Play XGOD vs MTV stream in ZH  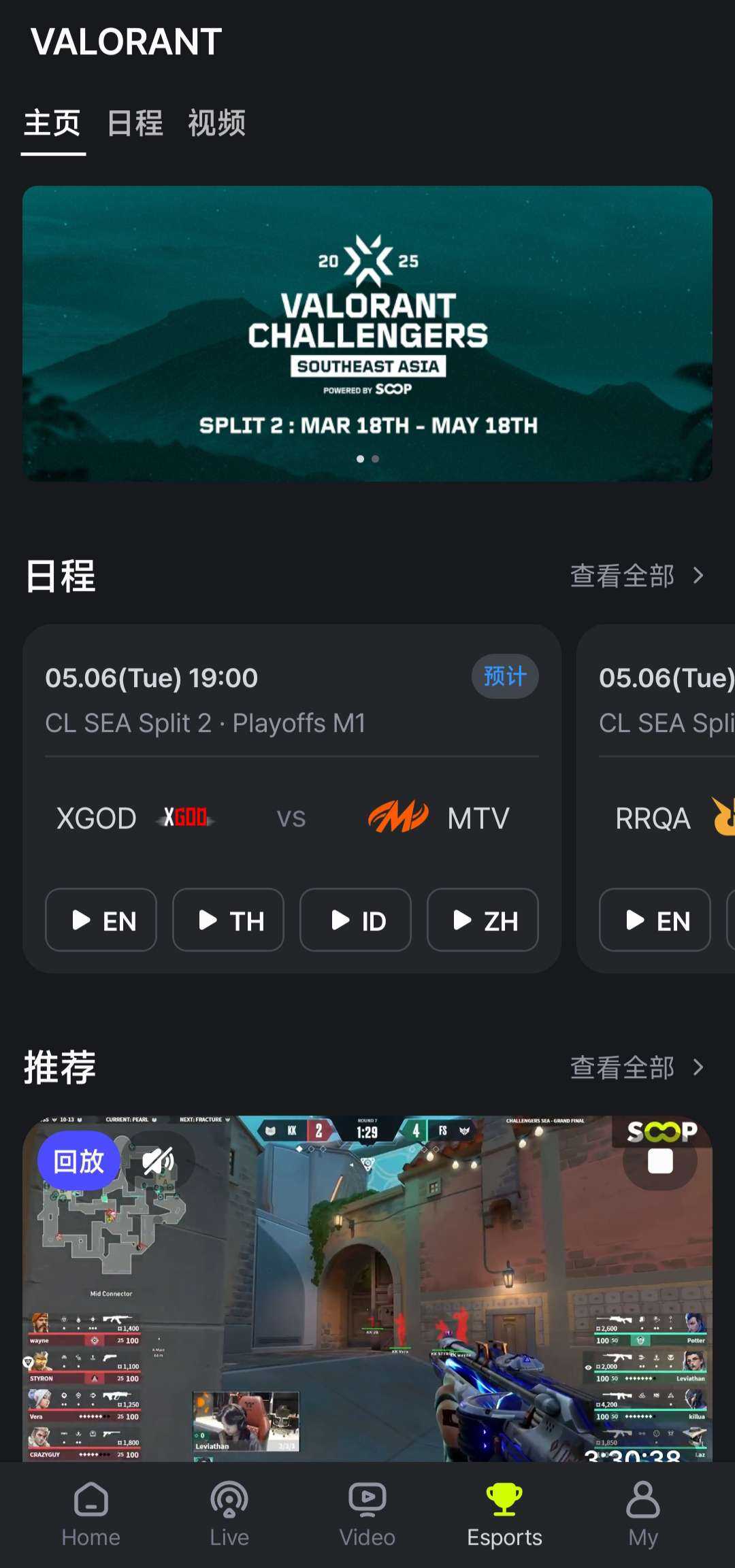coord(483,920)
